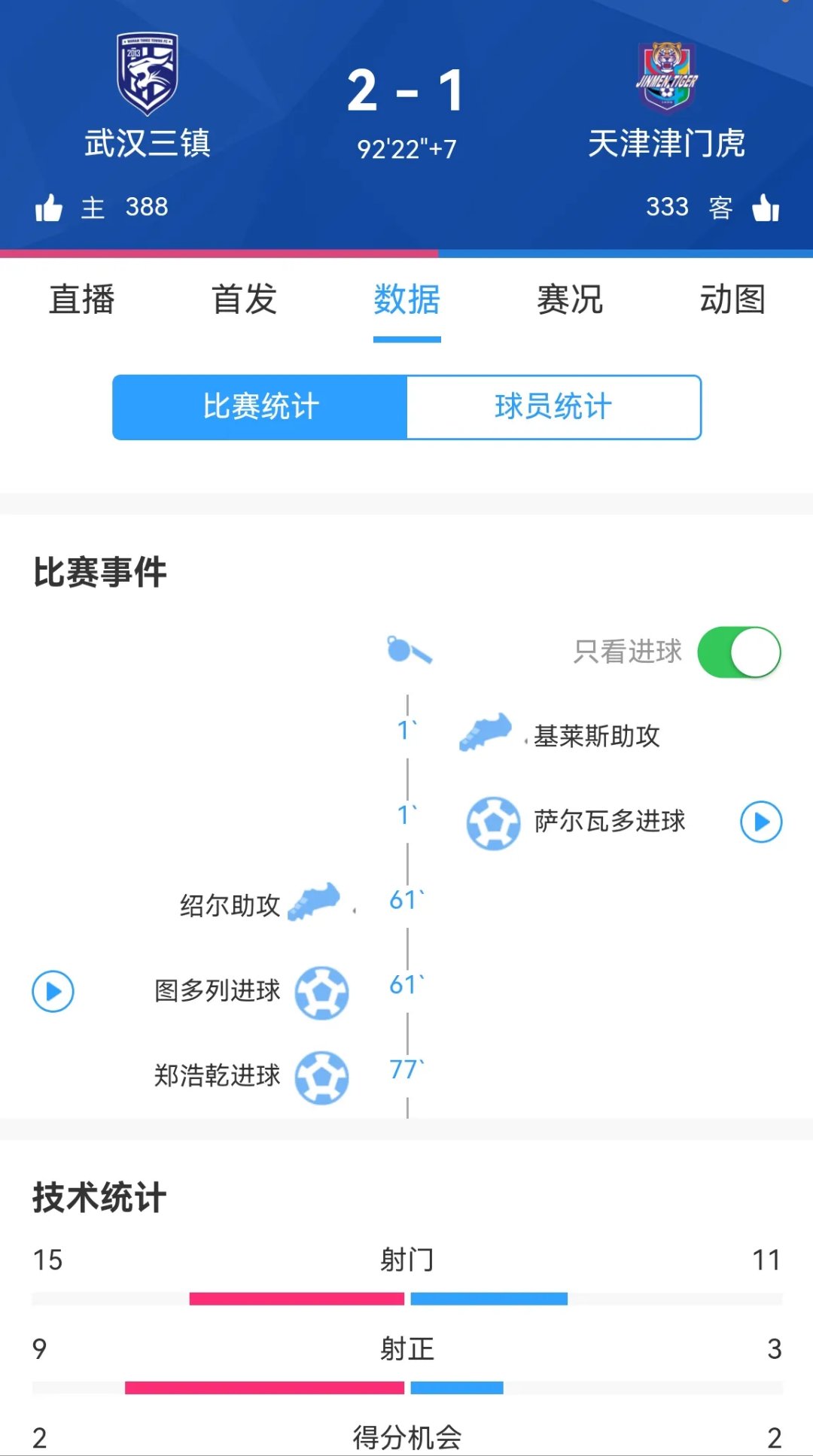Click the goal ball icon for 郑浩乾进球
This screenshot has height=1456, width=813.
point(324,1077)
